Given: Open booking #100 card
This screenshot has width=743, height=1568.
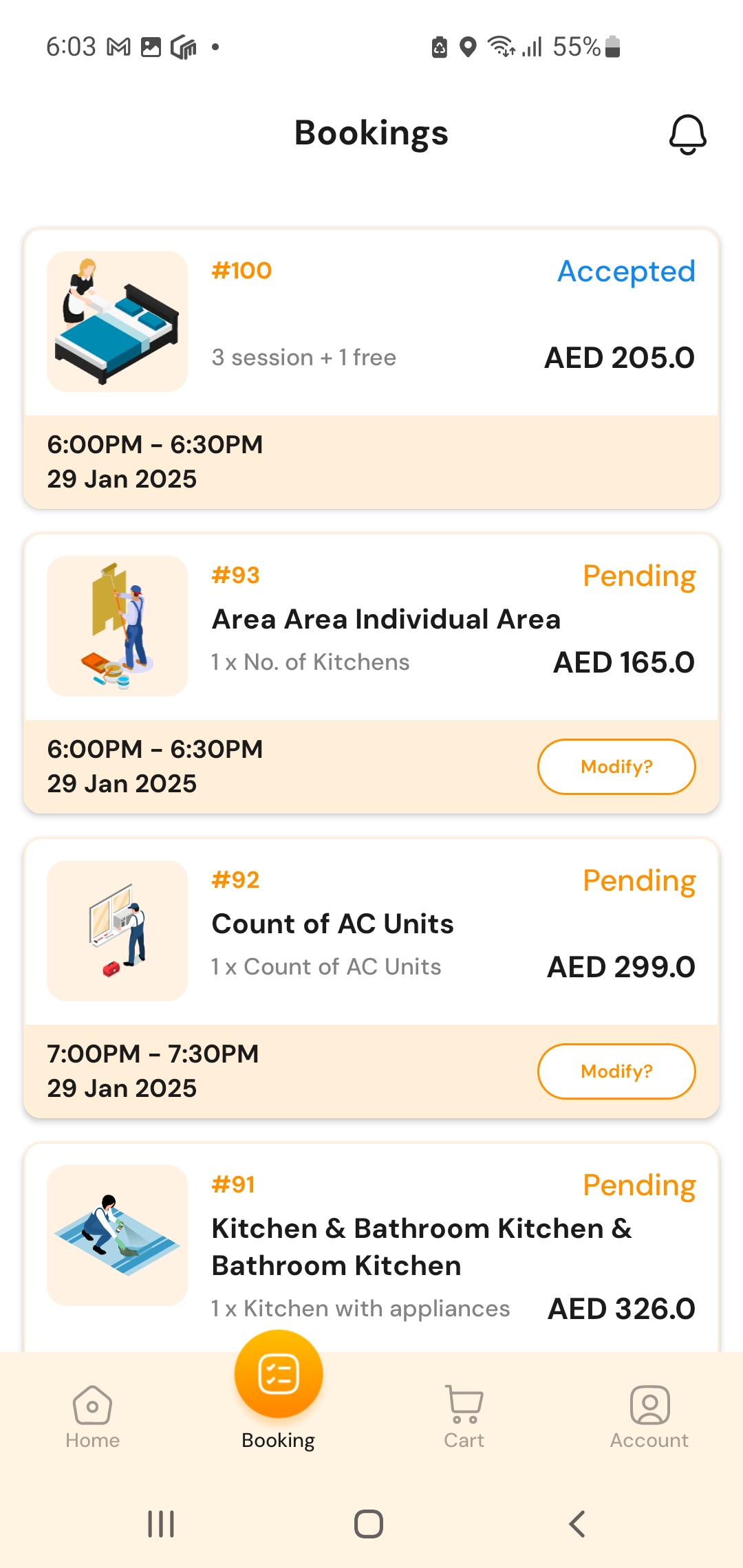Looking at the screenshot, I should point(371,369).
